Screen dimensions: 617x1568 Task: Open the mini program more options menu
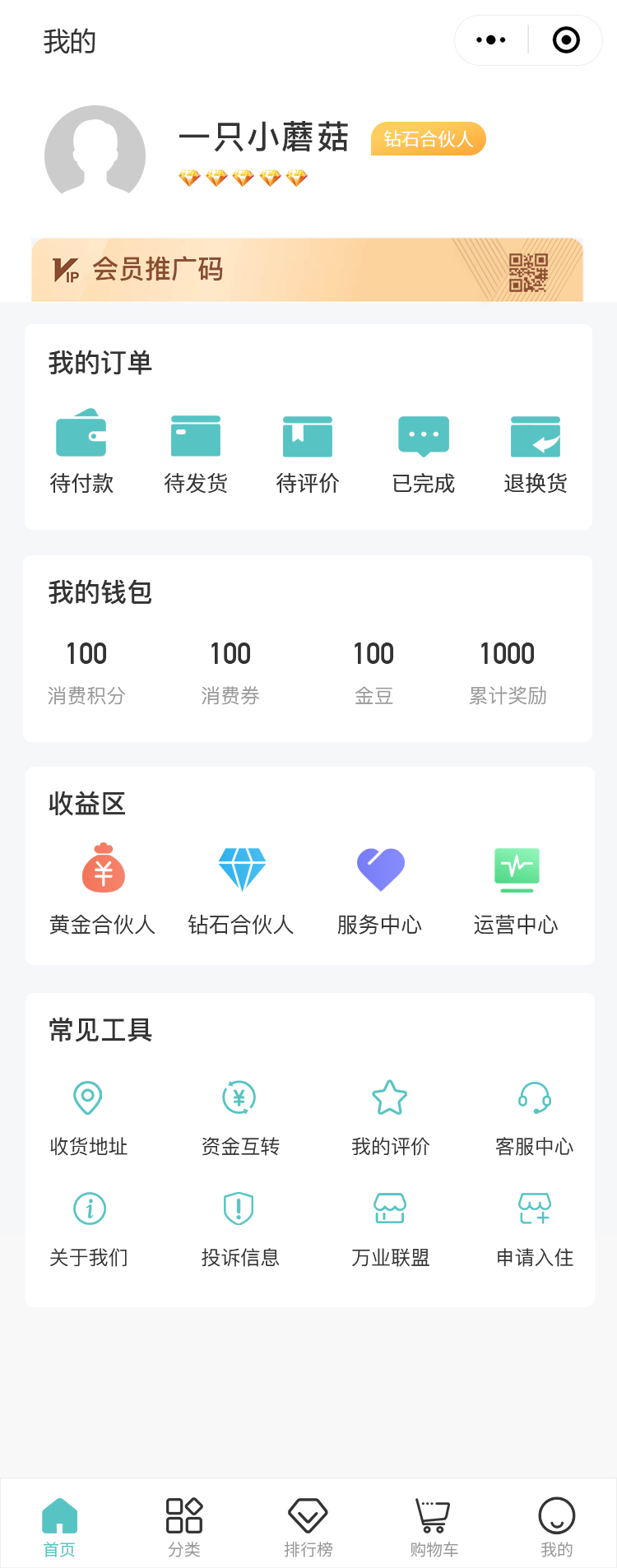(x=491, y=40)
